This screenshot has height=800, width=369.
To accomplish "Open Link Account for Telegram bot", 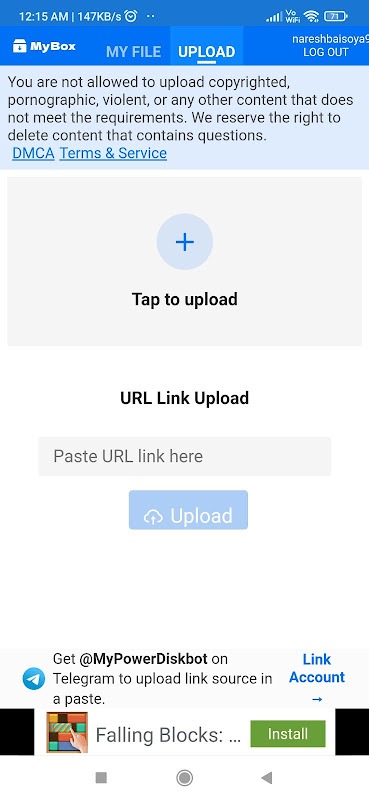I will pyautogui.click(x=317, y=678).
